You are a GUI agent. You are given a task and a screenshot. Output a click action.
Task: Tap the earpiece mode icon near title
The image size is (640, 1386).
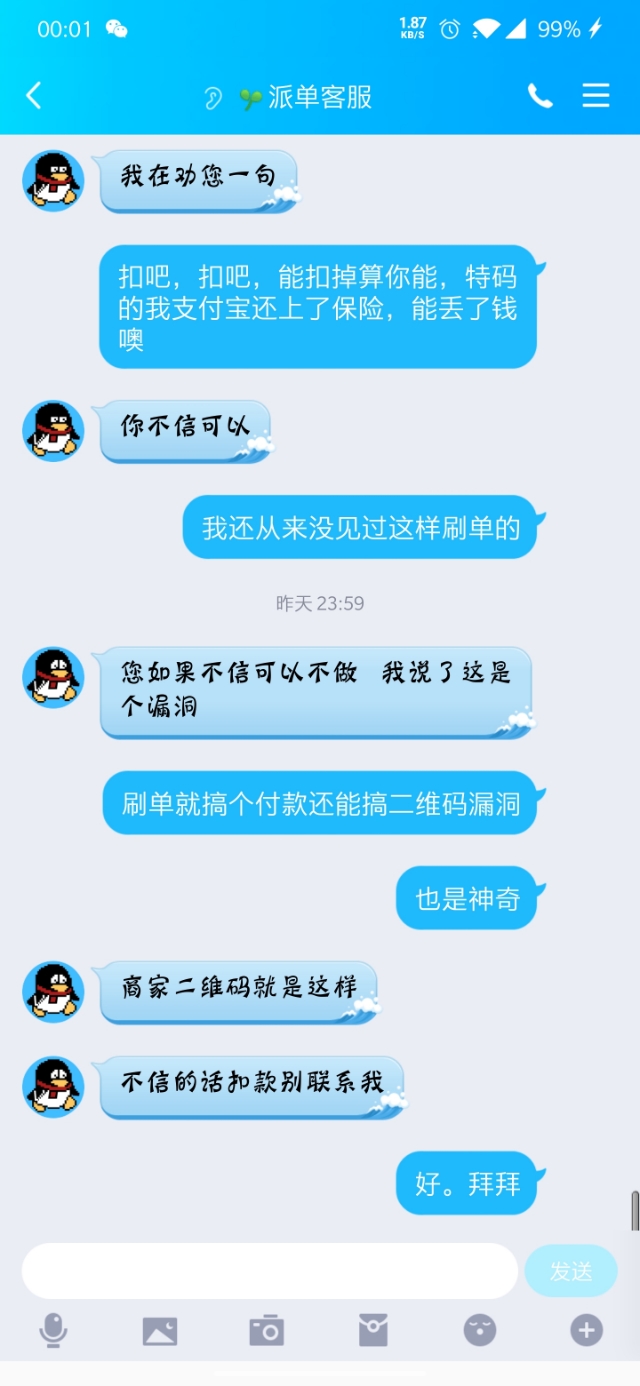(213, 97)
